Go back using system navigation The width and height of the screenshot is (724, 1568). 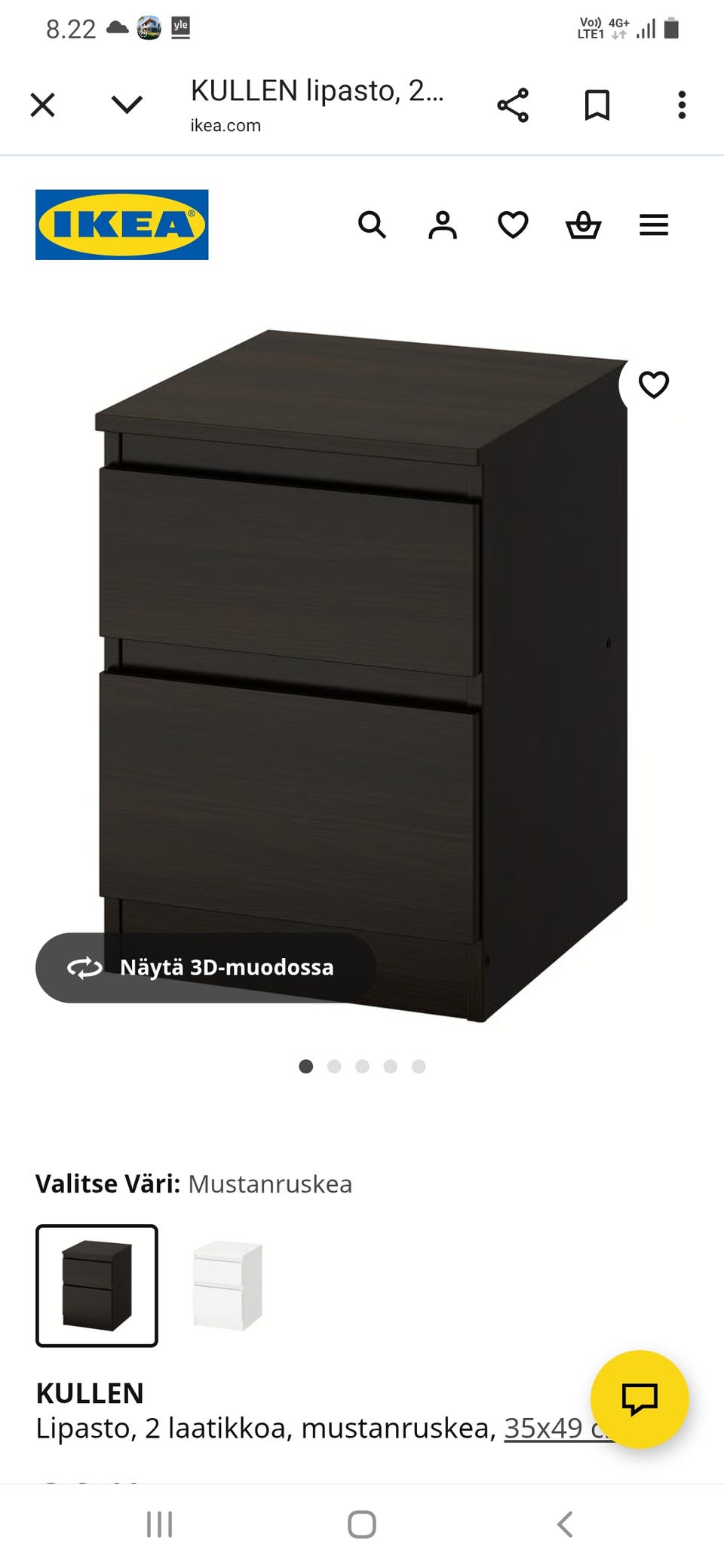click(x=565, y=1524)
